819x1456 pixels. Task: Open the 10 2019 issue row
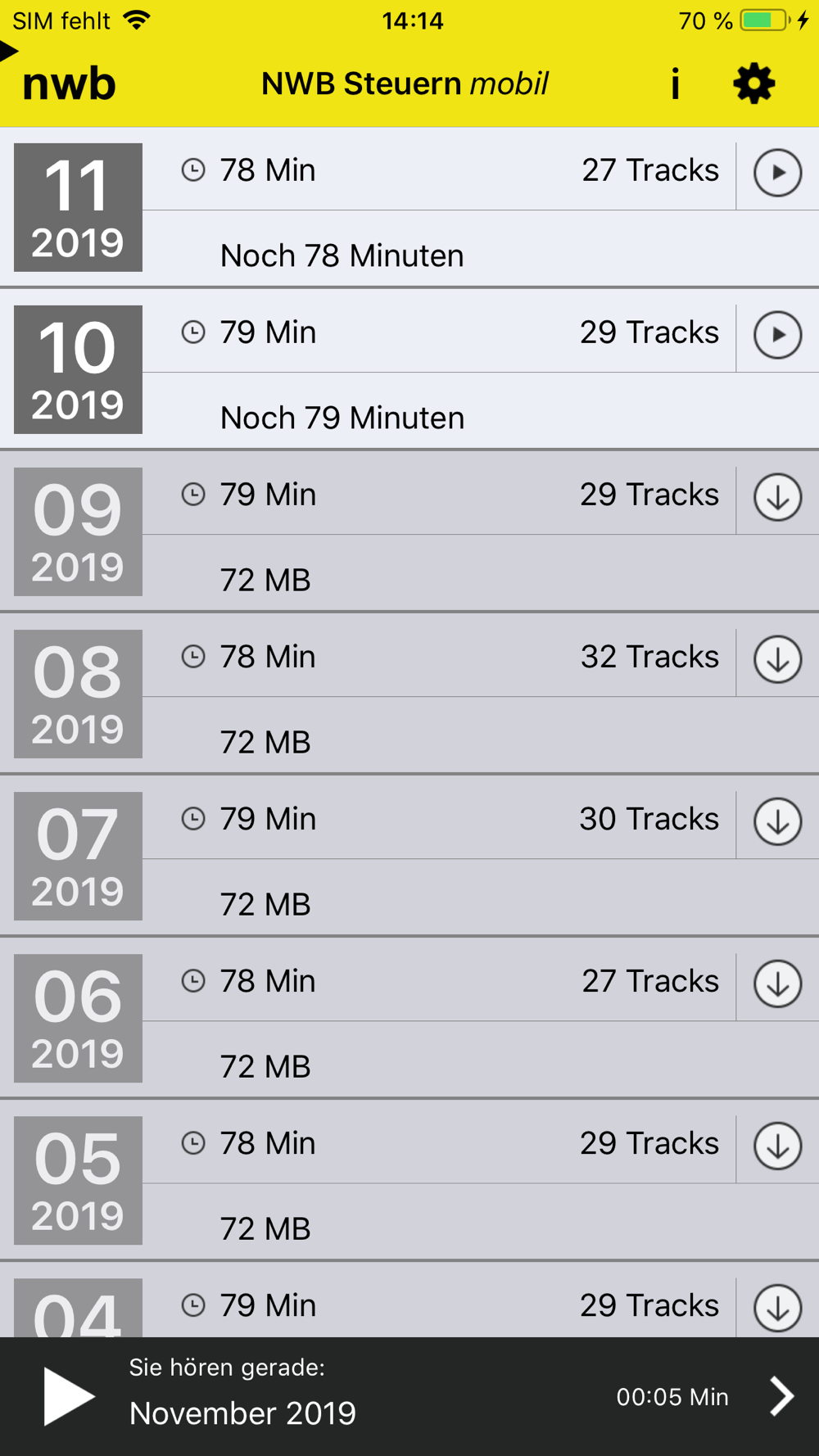coord(409,369)
